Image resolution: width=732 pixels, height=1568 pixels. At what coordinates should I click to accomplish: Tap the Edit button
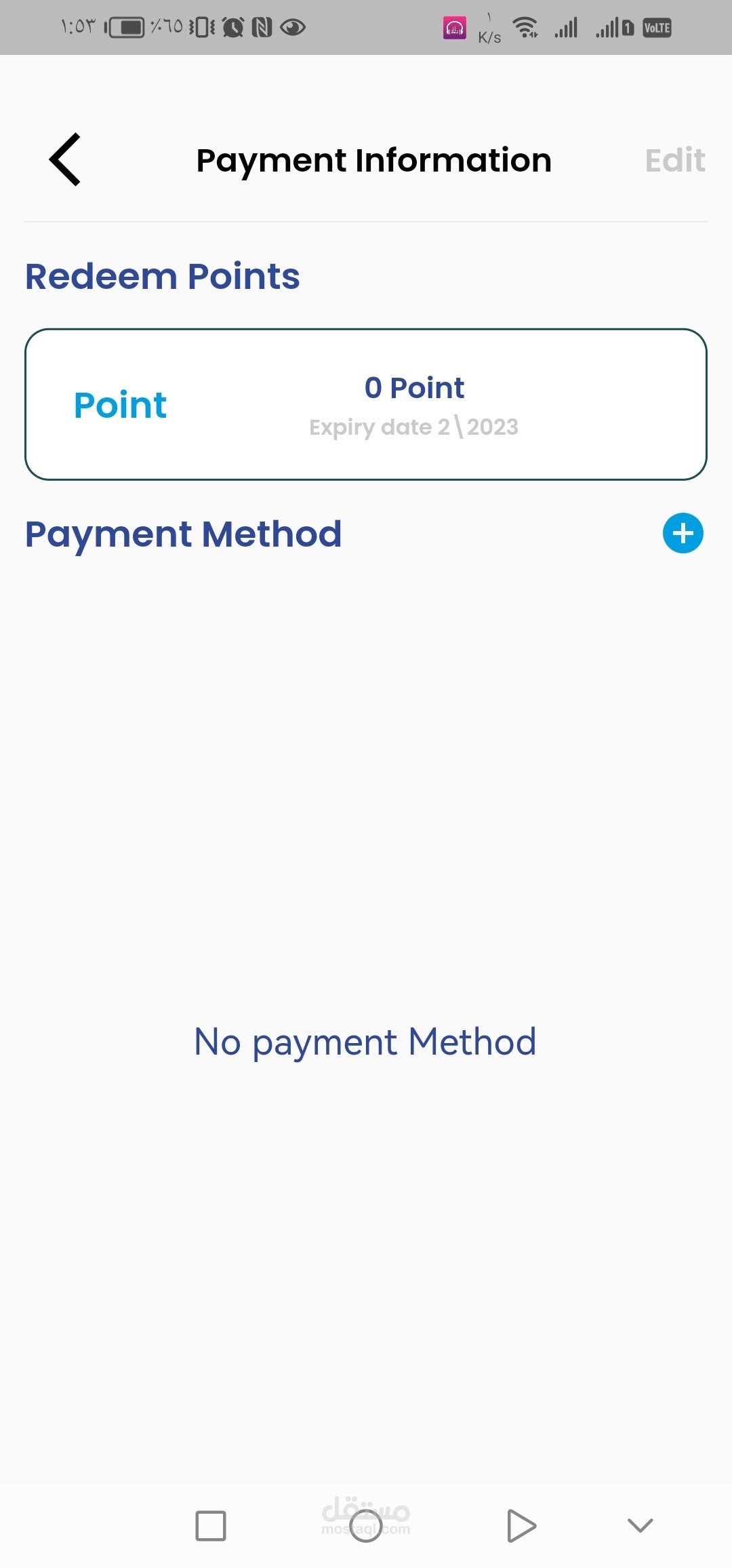pyautogui.click(x=674, y=161)
